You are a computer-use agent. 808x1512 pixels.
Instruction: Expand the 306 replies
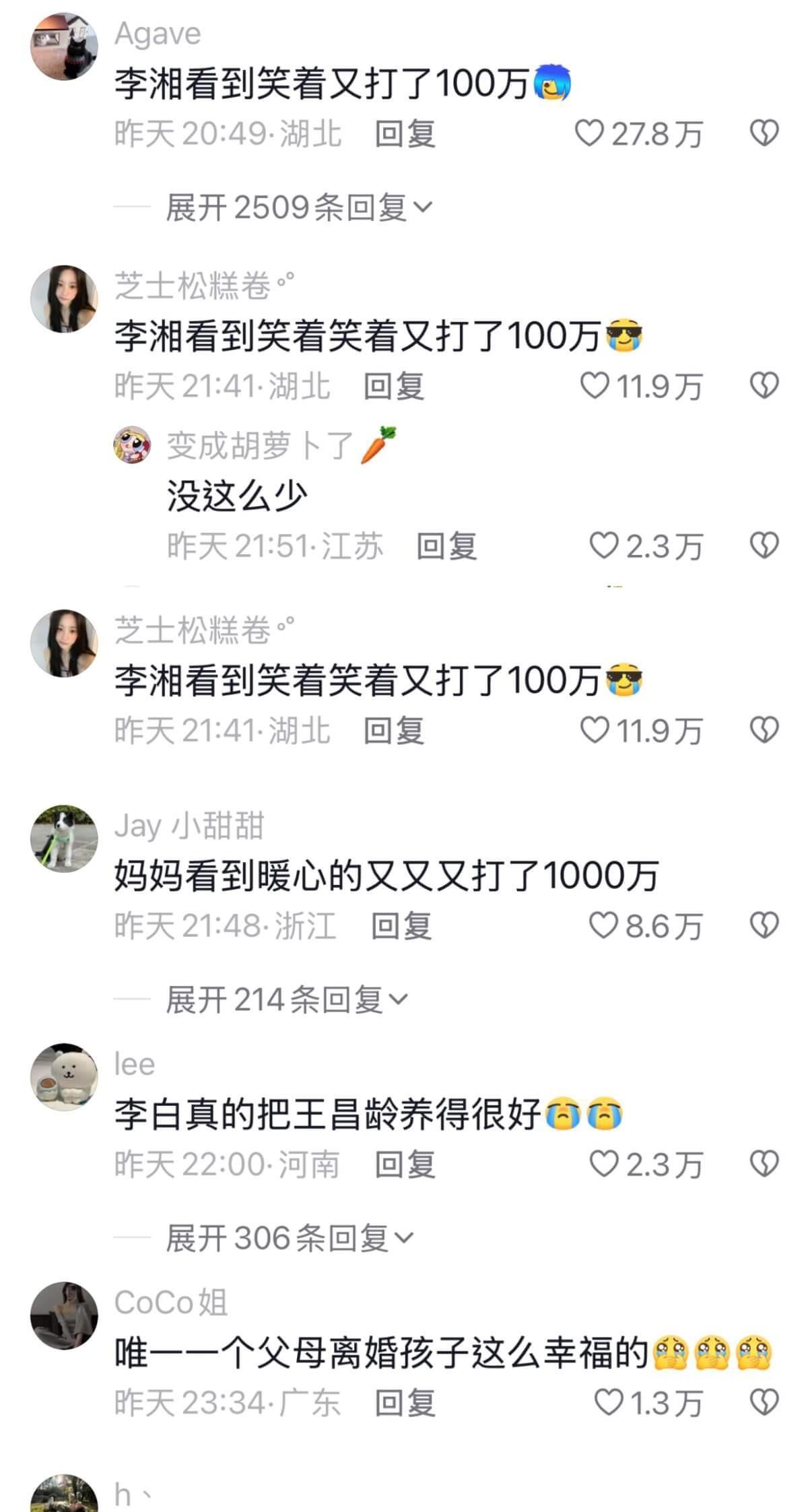pyautogui.click(x=290, y=1238)
